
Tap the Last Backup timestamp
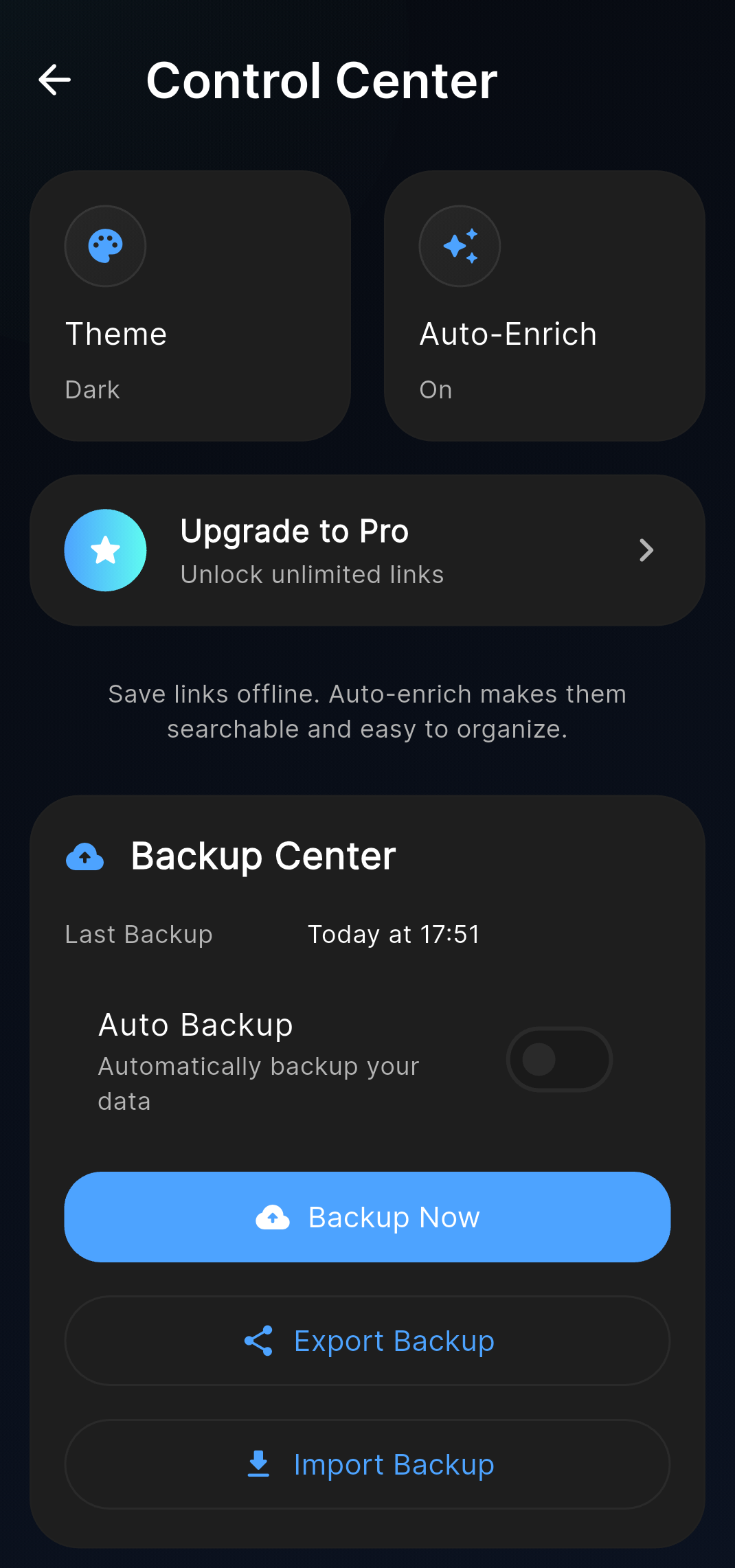pos(394,934)
